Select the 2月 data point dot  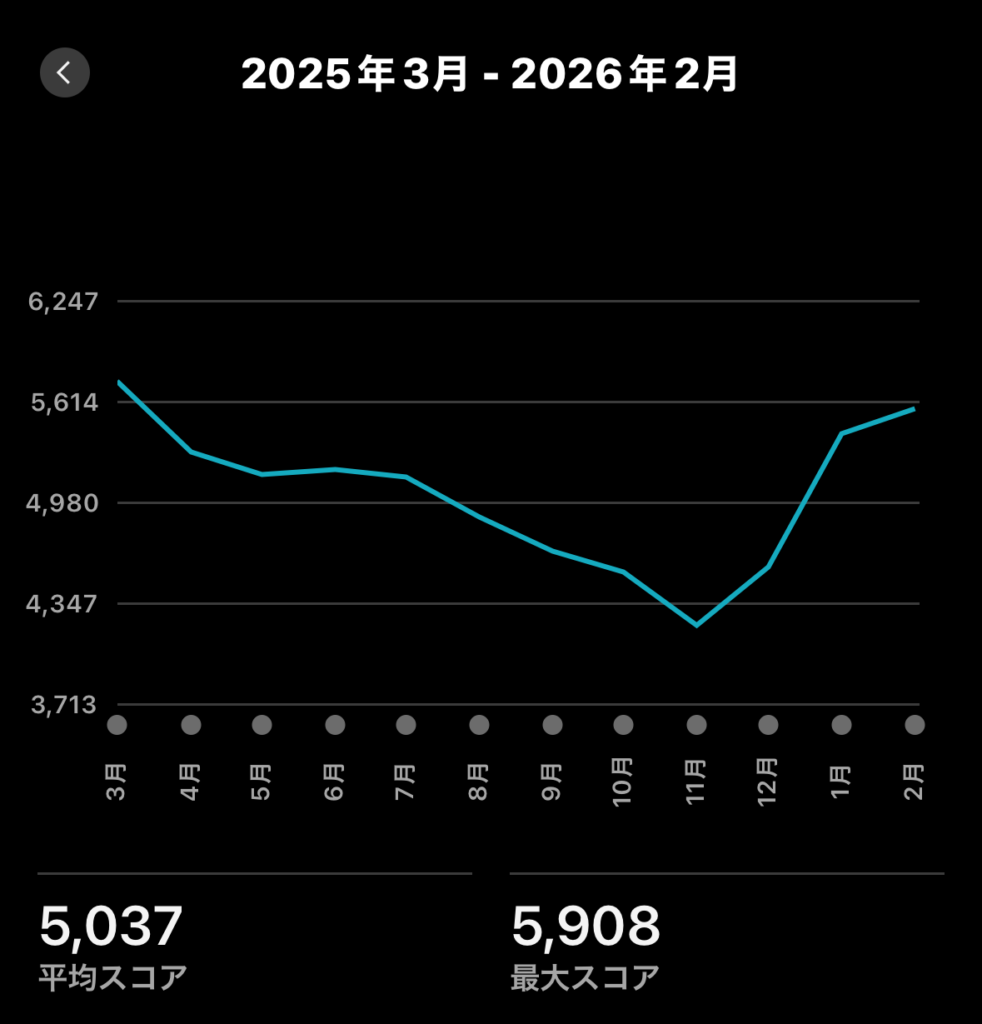[x=914, y=725]
